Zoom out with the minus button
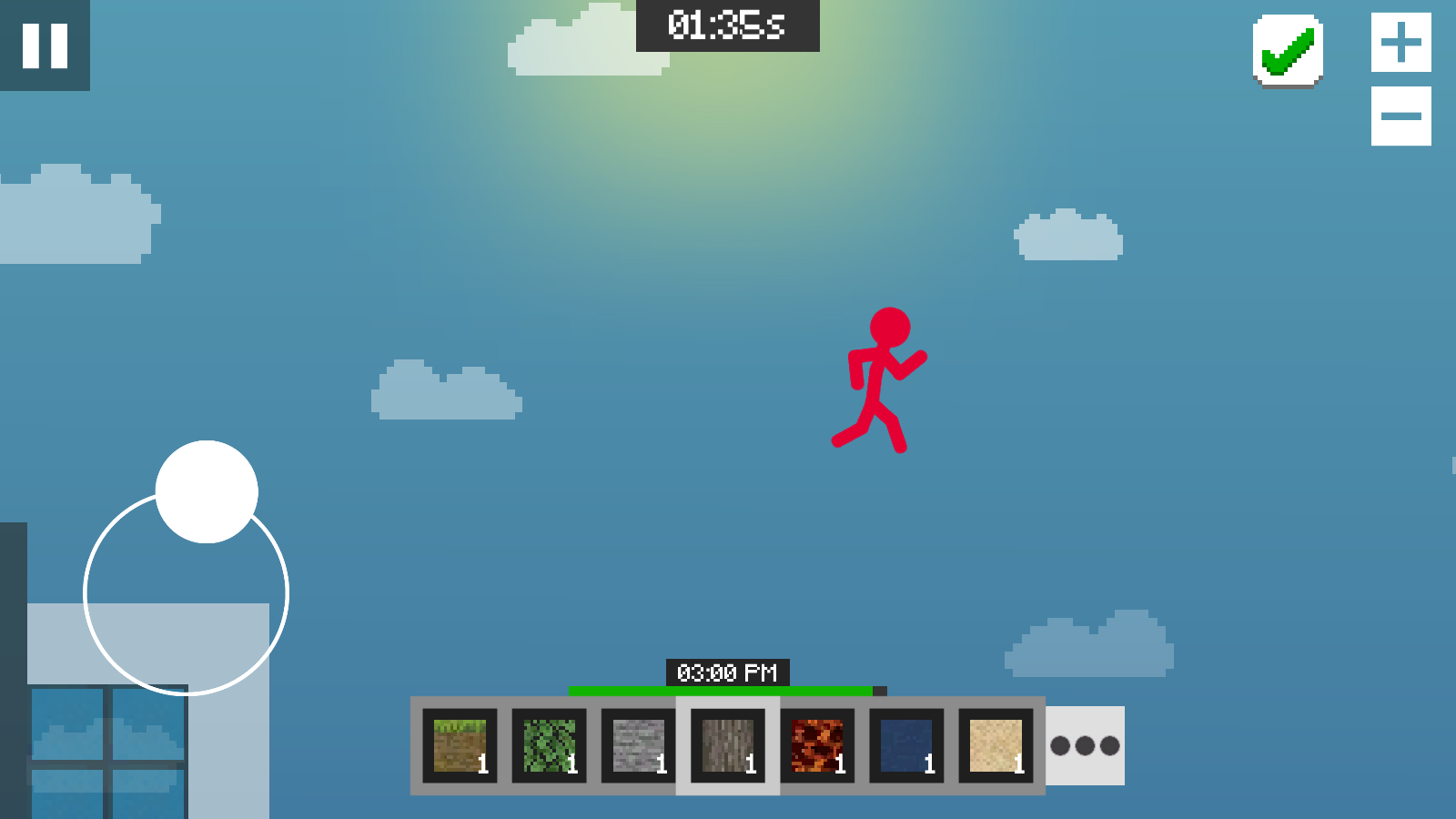The width and height of the screenshot is (1456, 819). click(x=1400, y=116)
